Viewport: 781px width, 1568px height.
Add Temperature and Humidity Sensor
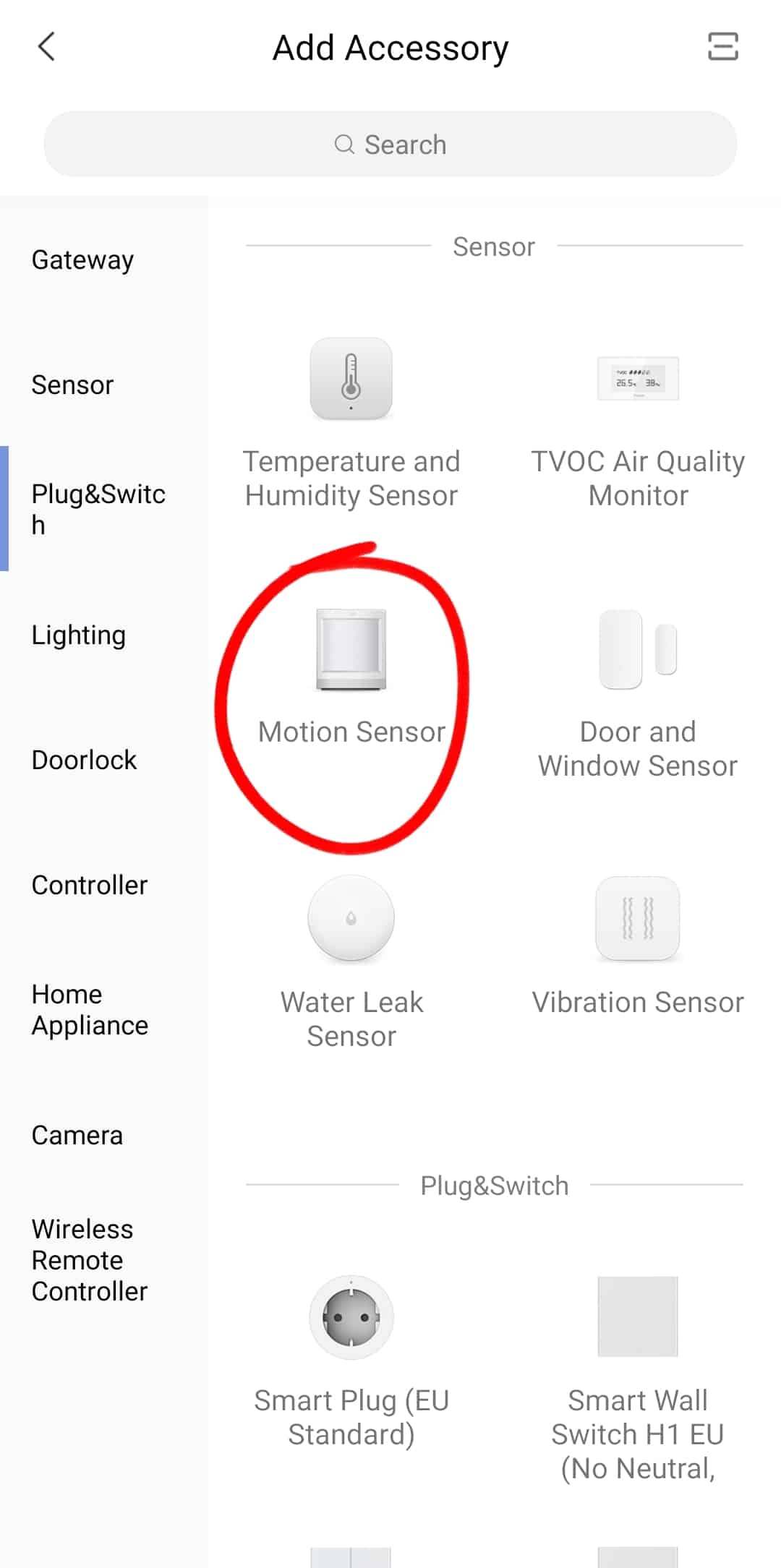point(351,424)
